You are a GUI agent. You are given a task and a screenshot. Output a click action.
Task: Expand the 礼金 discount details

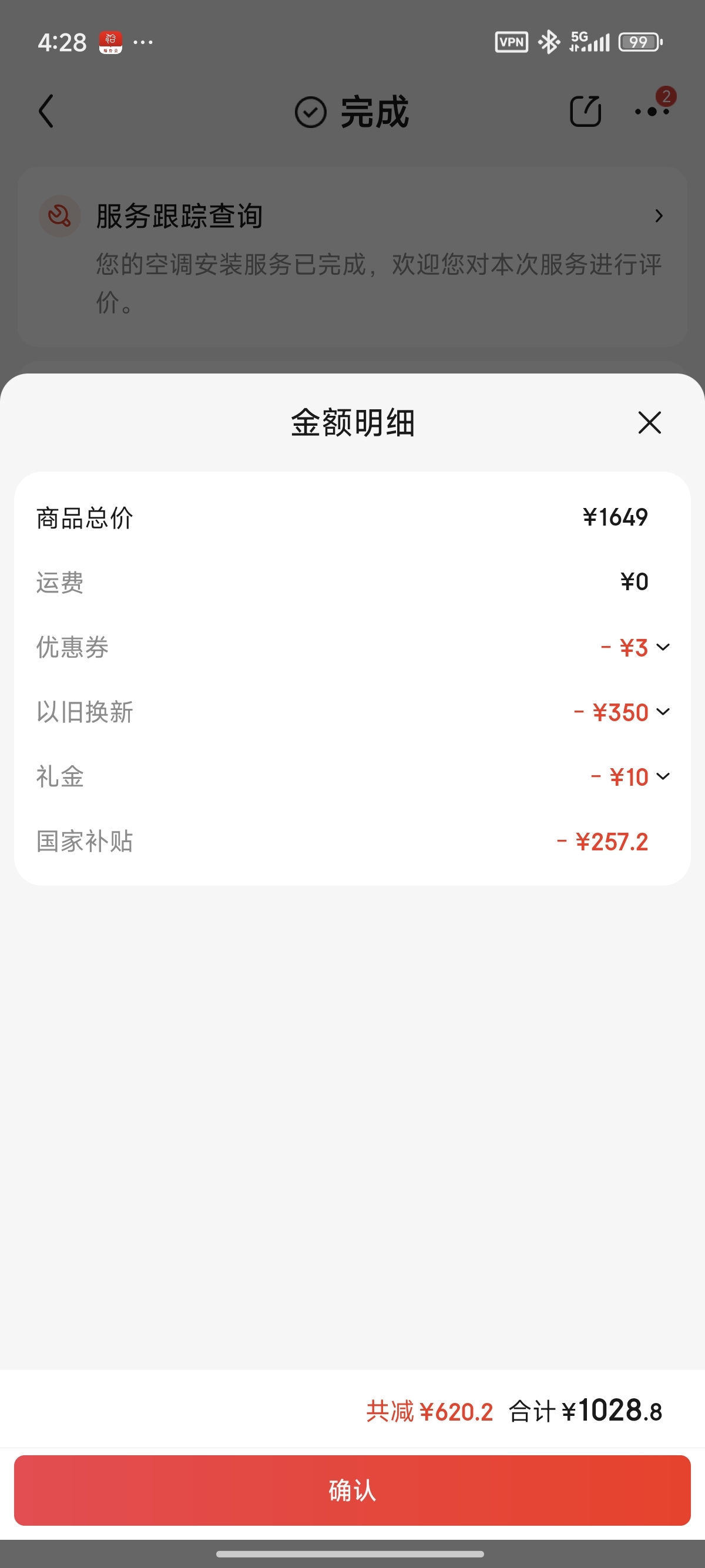pos(663,776)
